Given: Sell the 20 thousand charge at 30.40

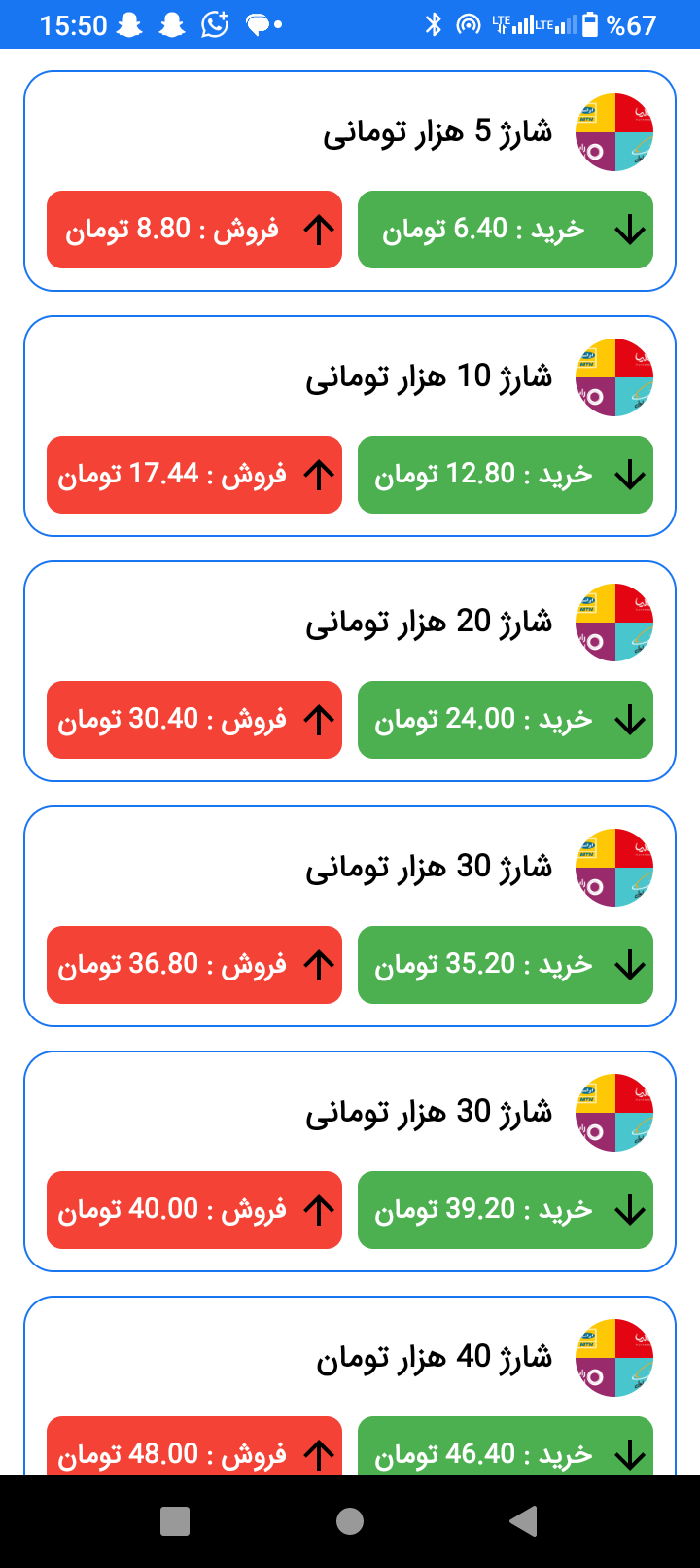Looking at the screenshot, I should [194, 720].
